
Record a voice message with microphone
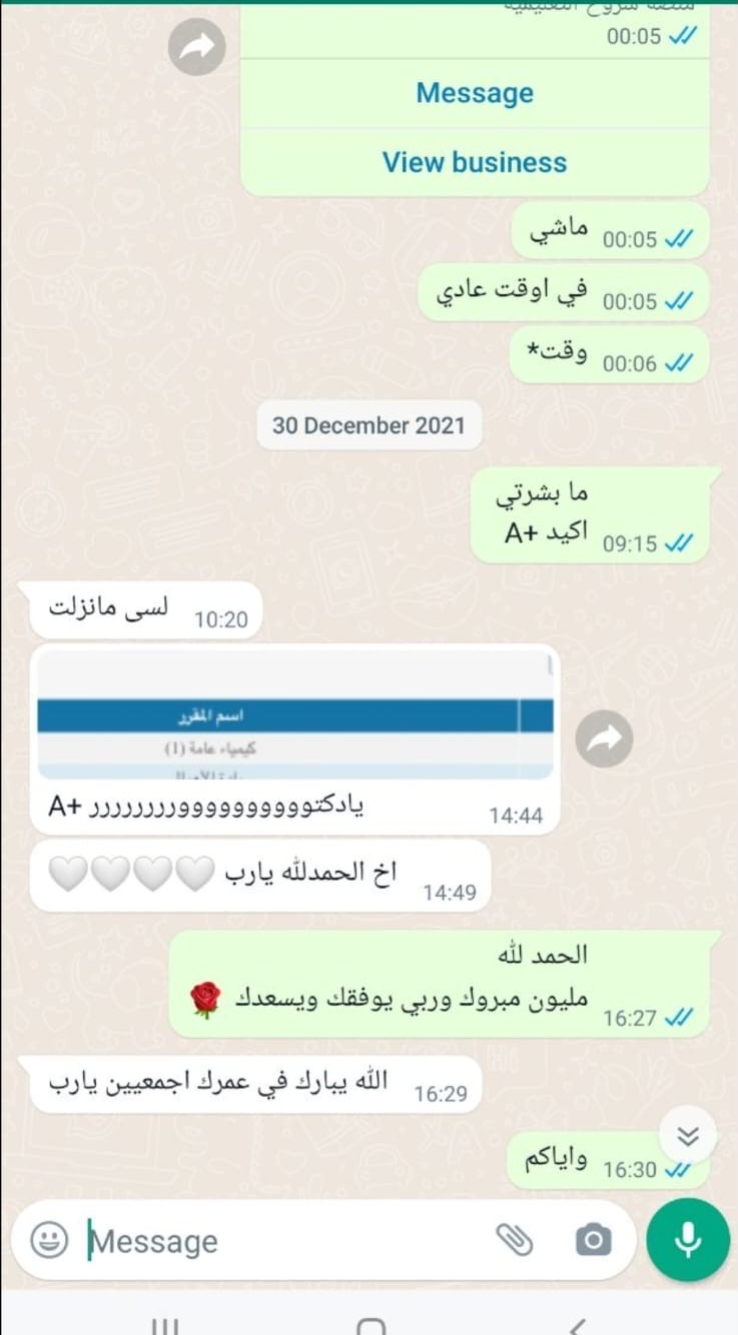tap(688, 1240)
